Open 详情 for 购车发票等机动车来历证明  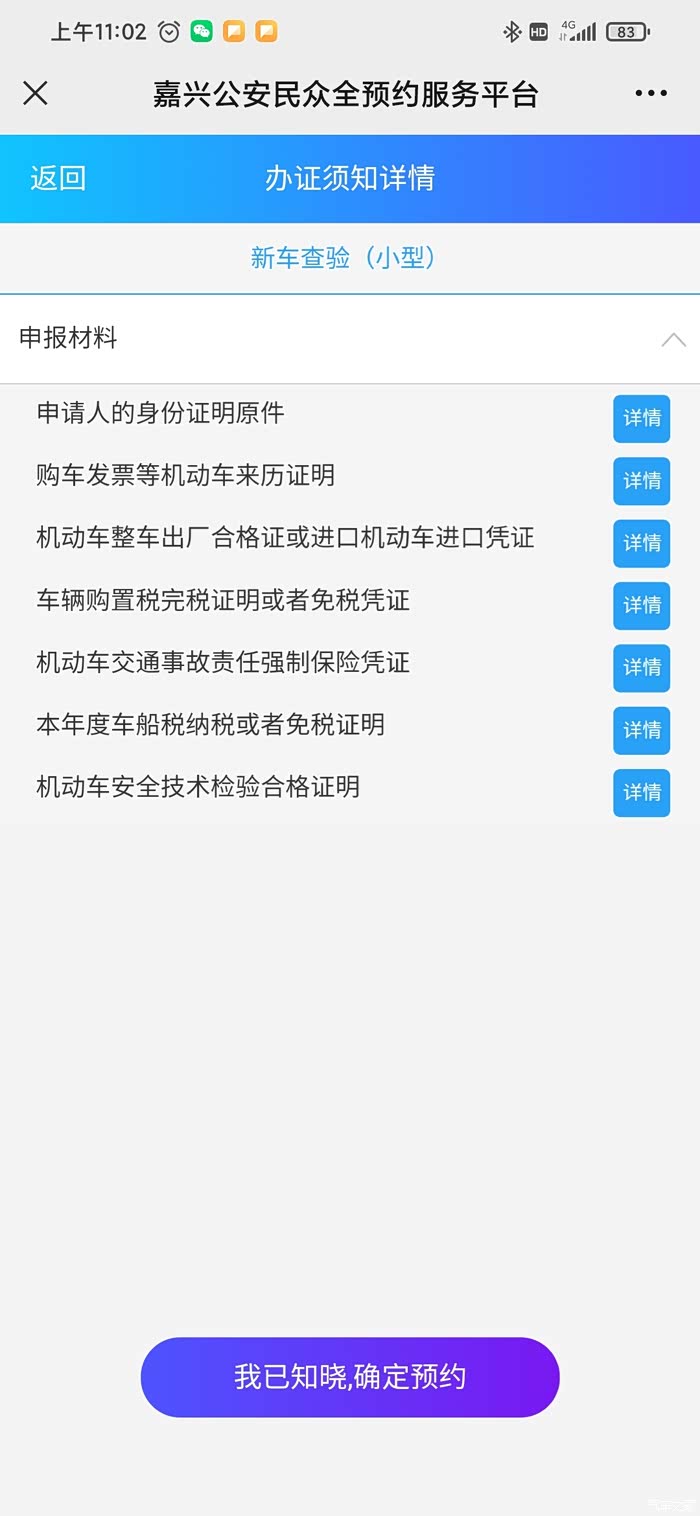(641, 481)
